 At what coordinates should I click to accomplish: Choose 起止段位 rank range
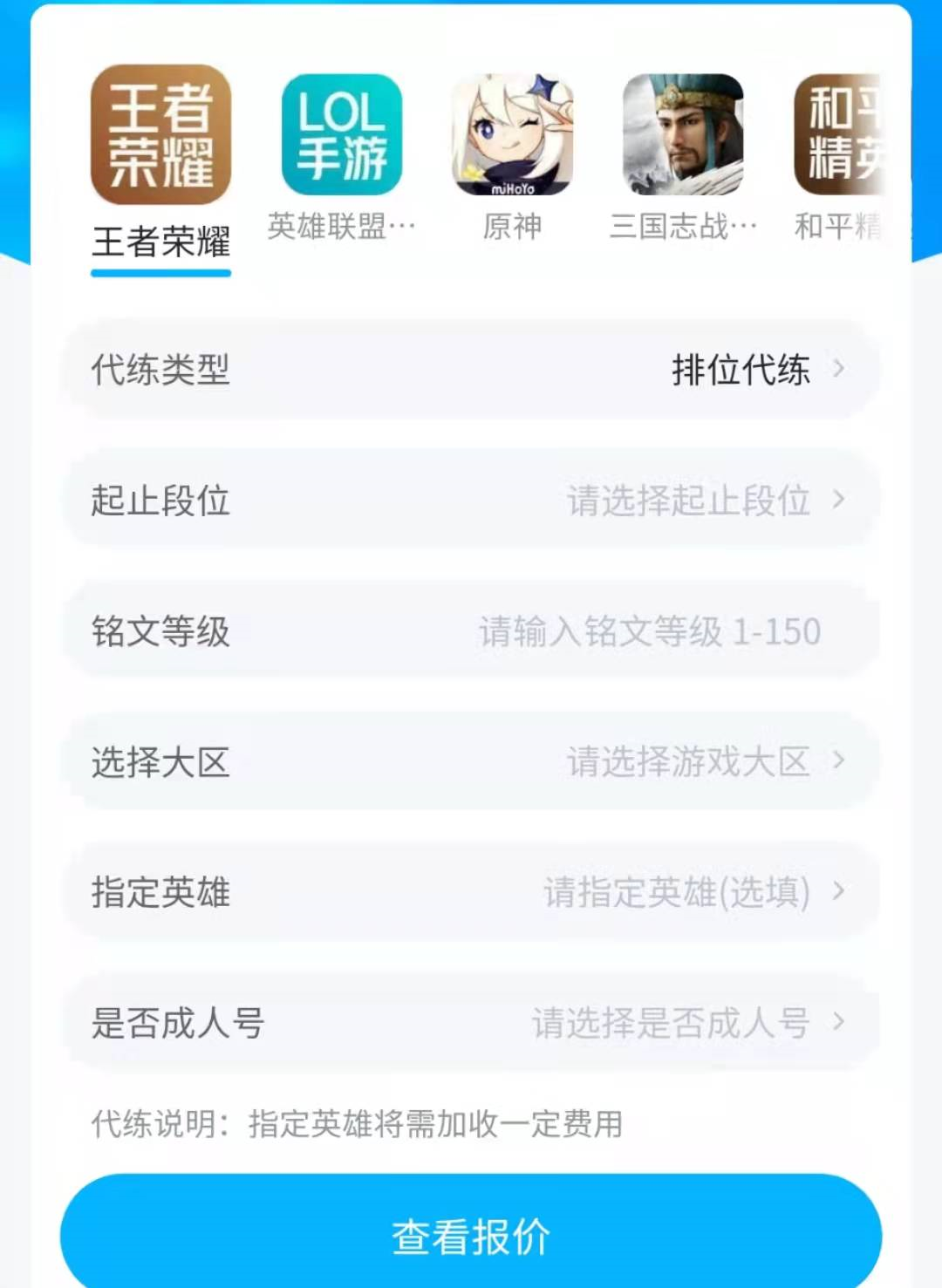point(471,501)
